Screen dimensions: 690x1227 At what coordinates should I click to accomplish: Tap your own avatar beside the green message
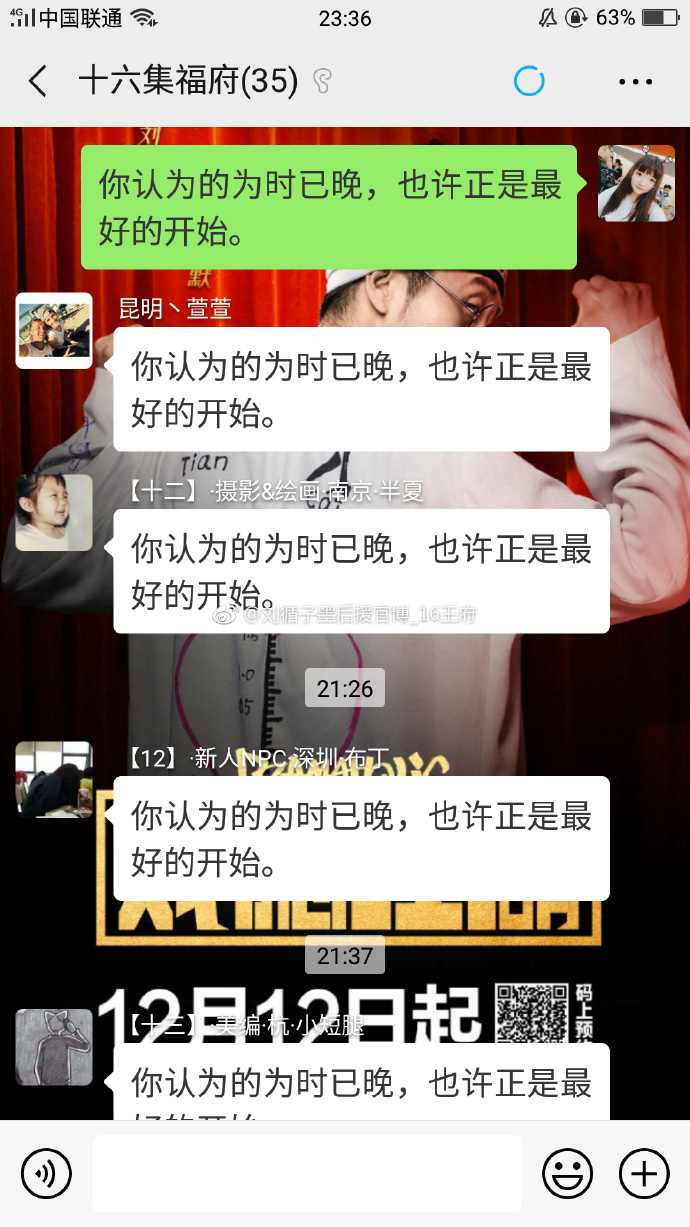(636, 183)
